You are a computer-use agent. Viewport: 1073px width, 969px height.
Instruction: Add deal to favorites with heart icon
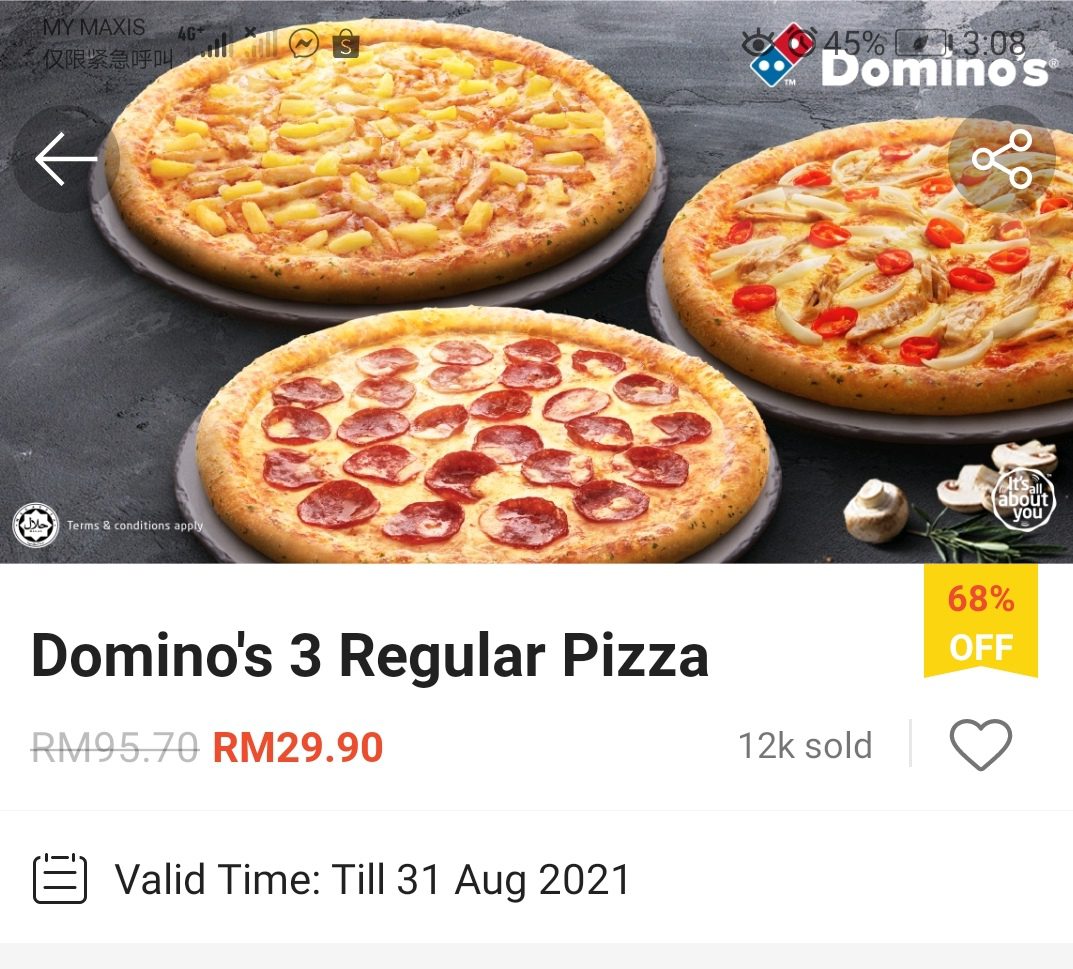980,745
